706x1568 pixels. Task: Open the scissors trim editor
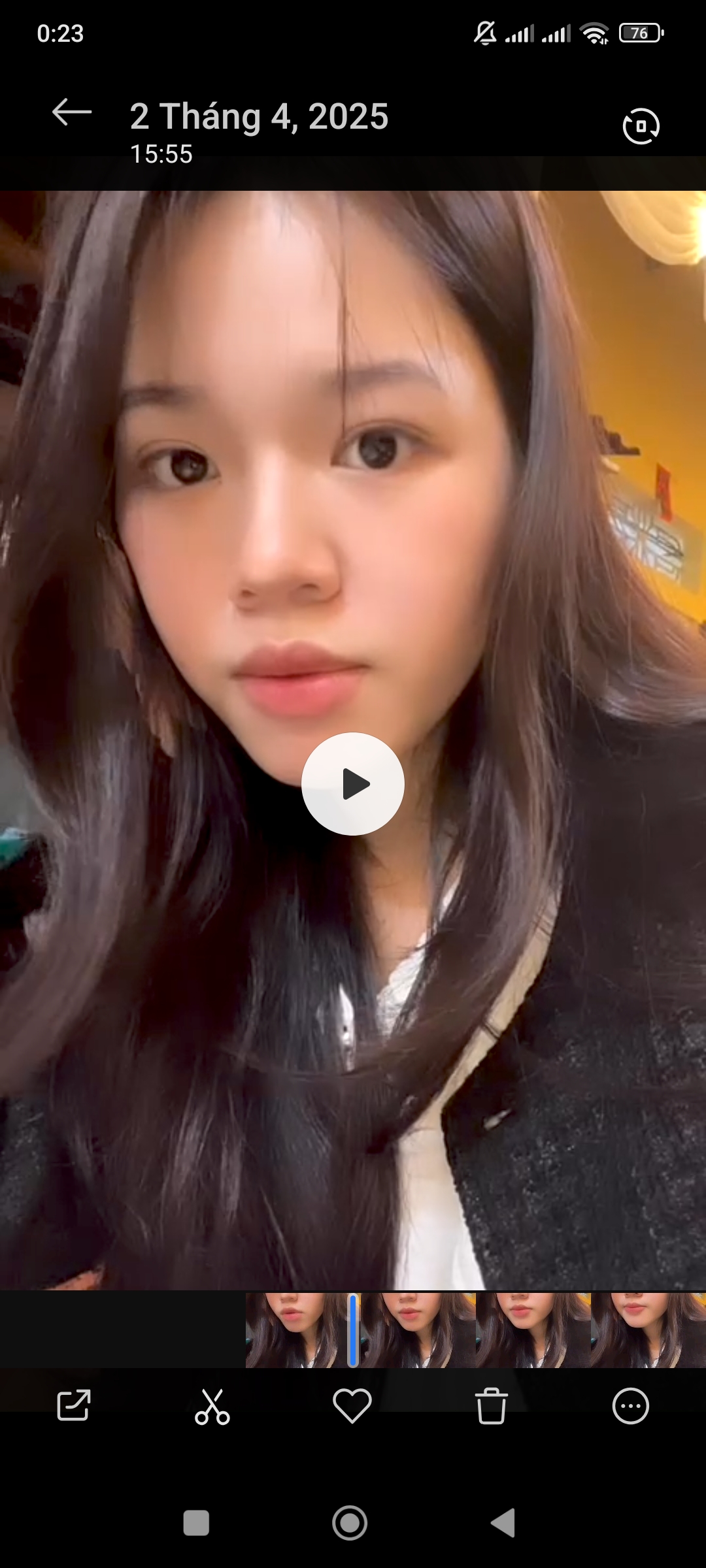point(212,1406)
